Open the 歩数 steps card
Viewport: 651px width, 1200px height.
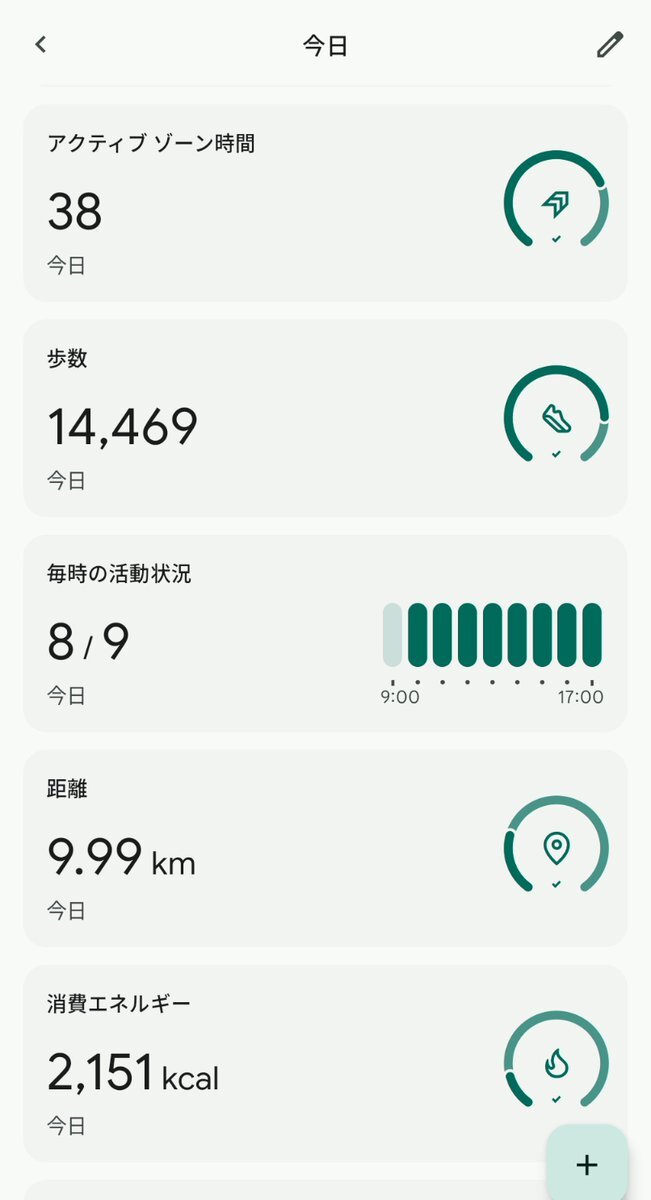[x=325, y=418]
